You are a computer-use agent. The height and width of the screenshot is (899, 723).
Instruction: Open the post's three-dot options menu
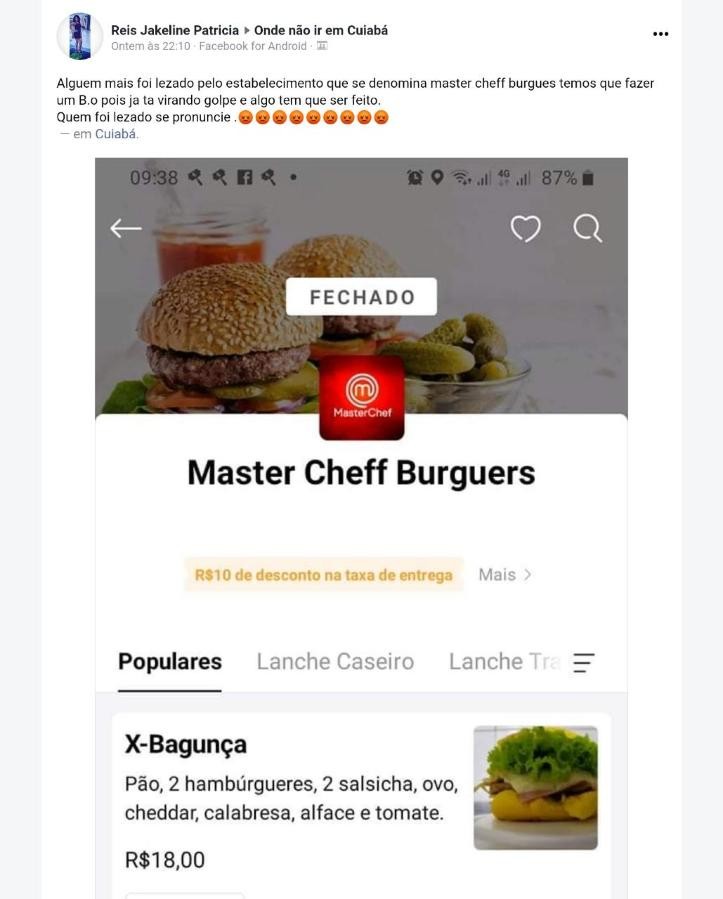[660, 34]
